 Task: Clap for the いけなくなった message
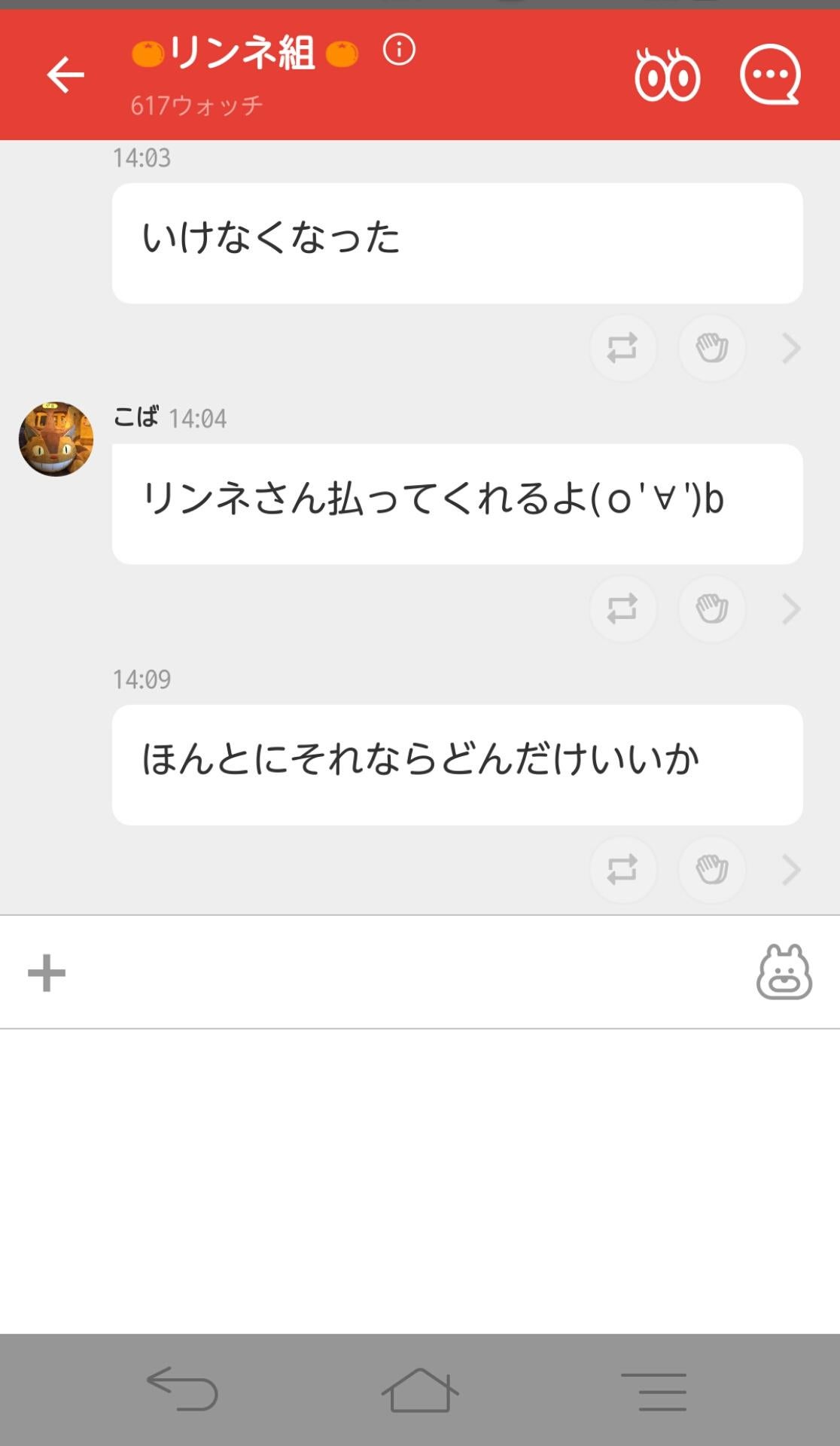coord(711,347)
